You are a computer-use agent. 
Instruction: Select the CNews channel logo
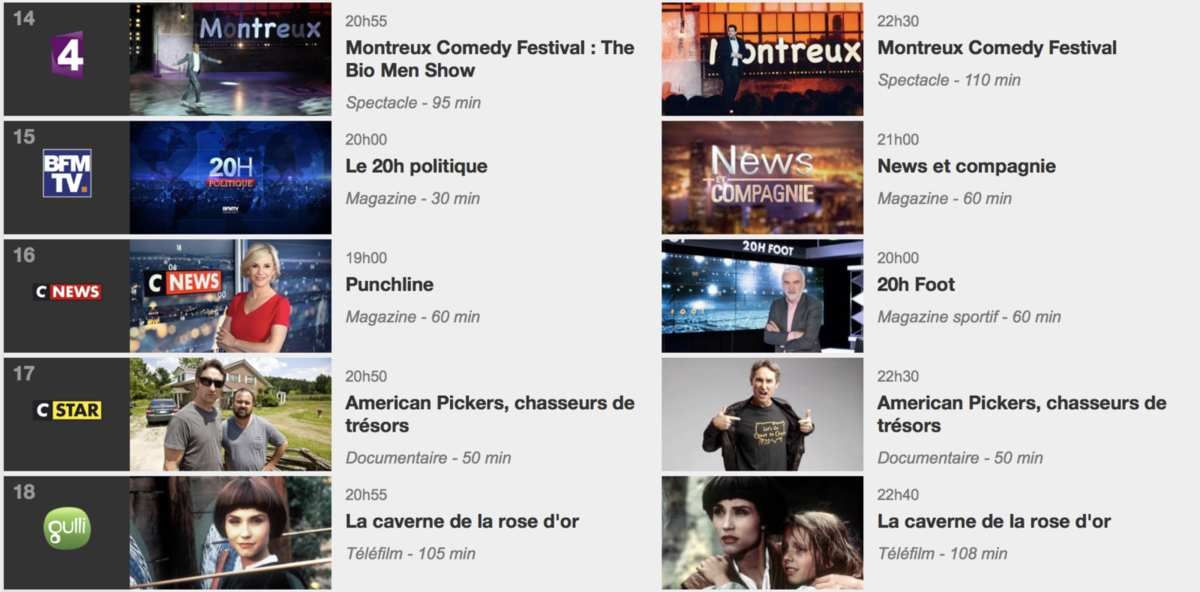(x=67, y=292)
